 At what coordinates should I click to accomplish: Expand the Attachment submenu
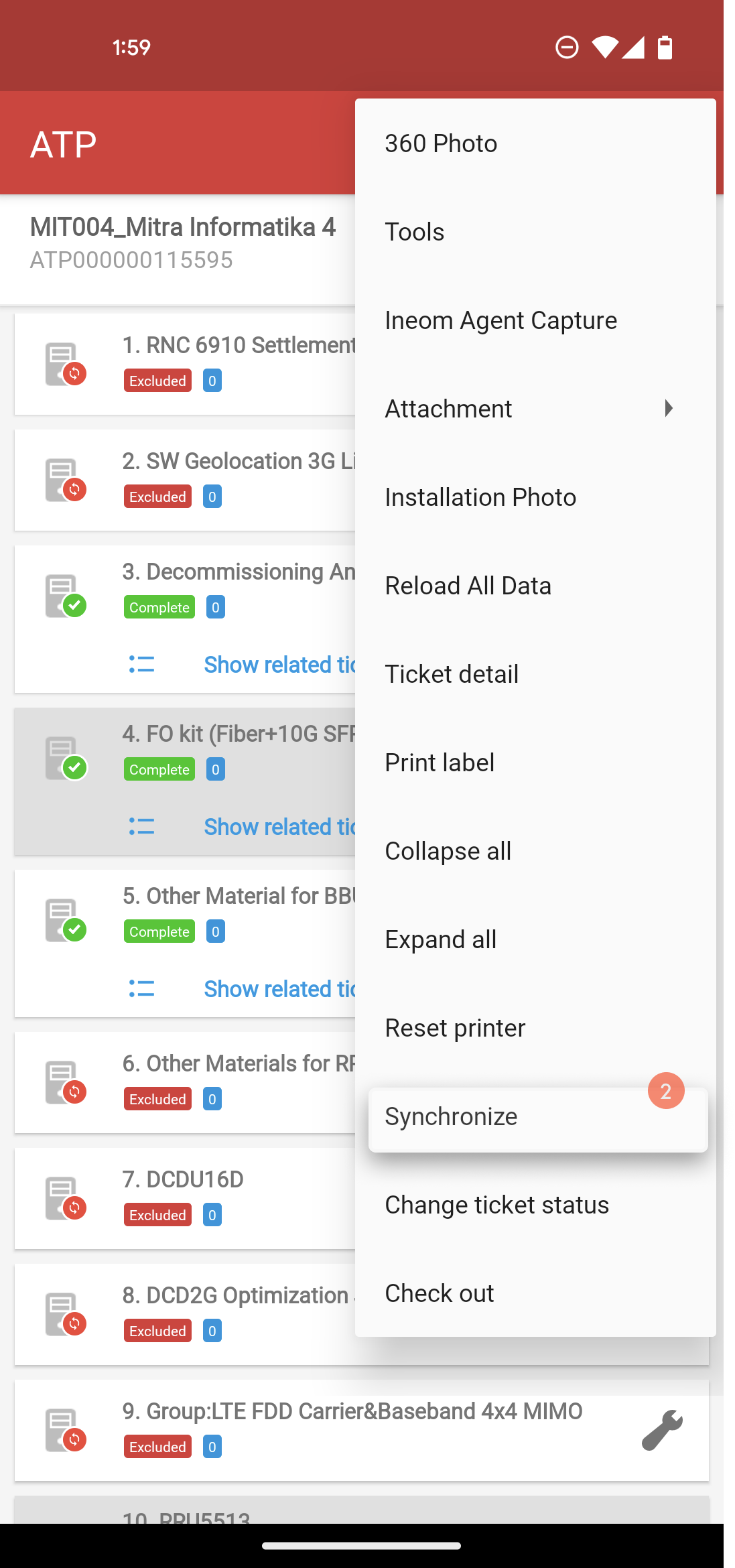tap(535, 409)
